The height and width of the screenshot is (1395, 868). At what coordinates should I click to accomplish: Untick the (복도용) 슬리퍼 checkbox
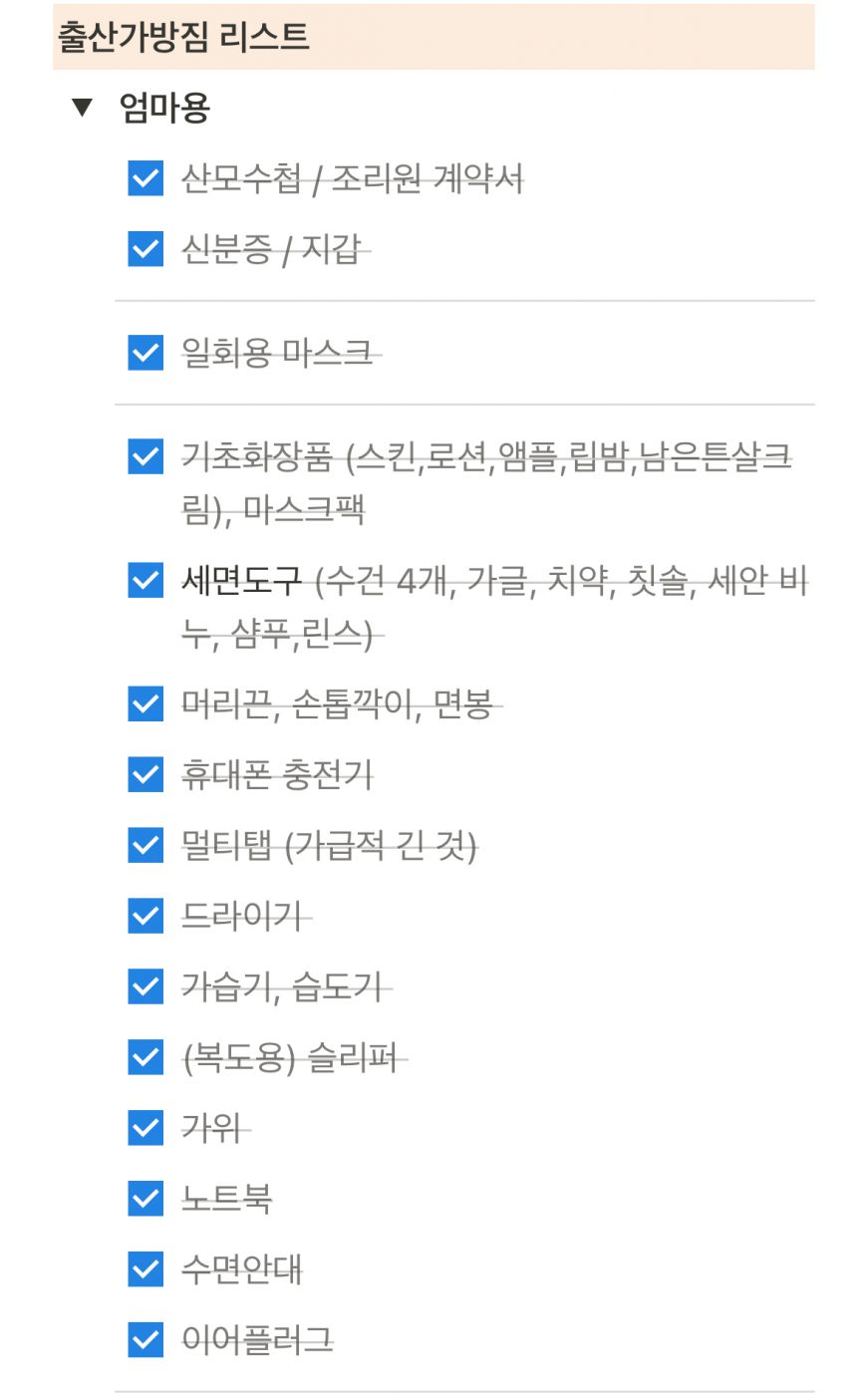point(145,1057)
